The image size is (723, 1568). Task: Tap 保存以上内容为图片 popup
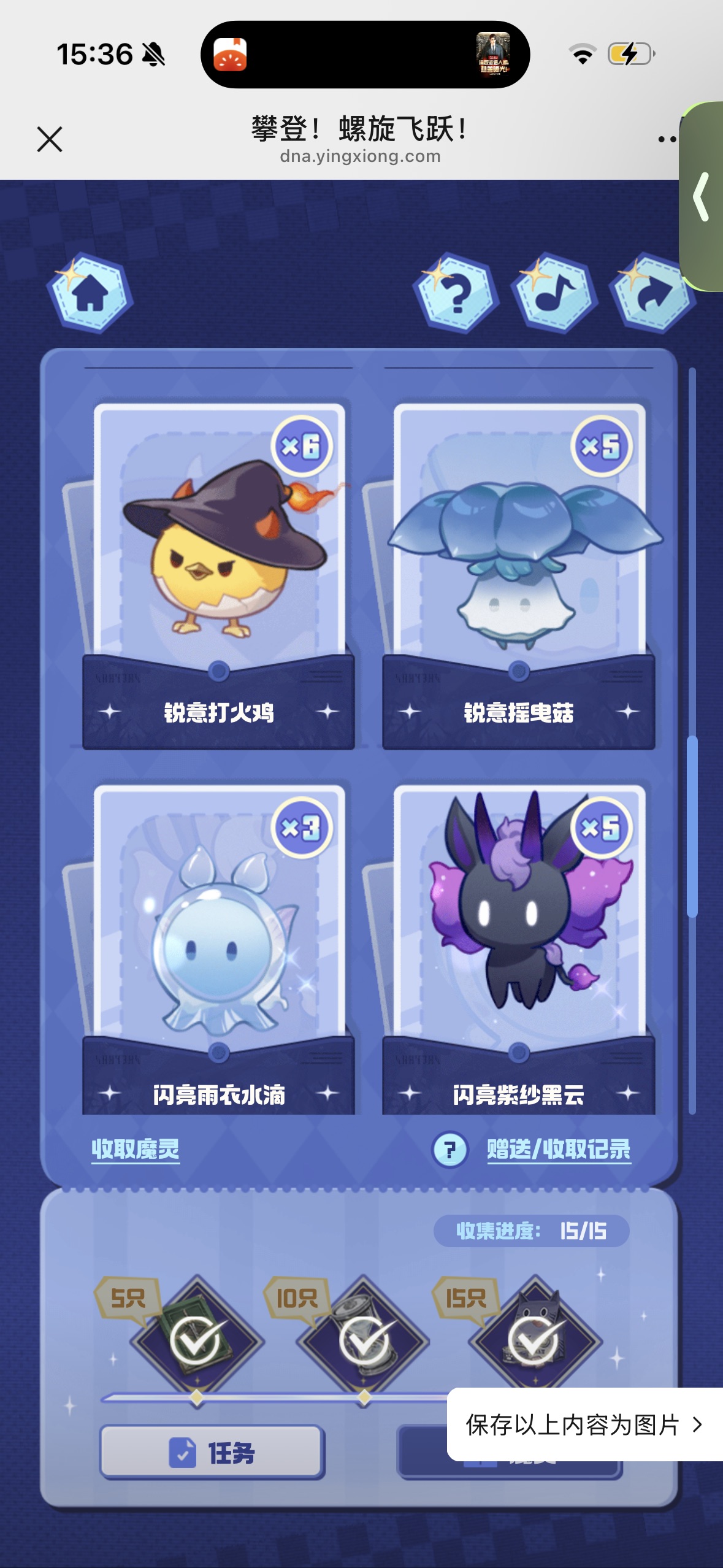(x=584, y=1424)
